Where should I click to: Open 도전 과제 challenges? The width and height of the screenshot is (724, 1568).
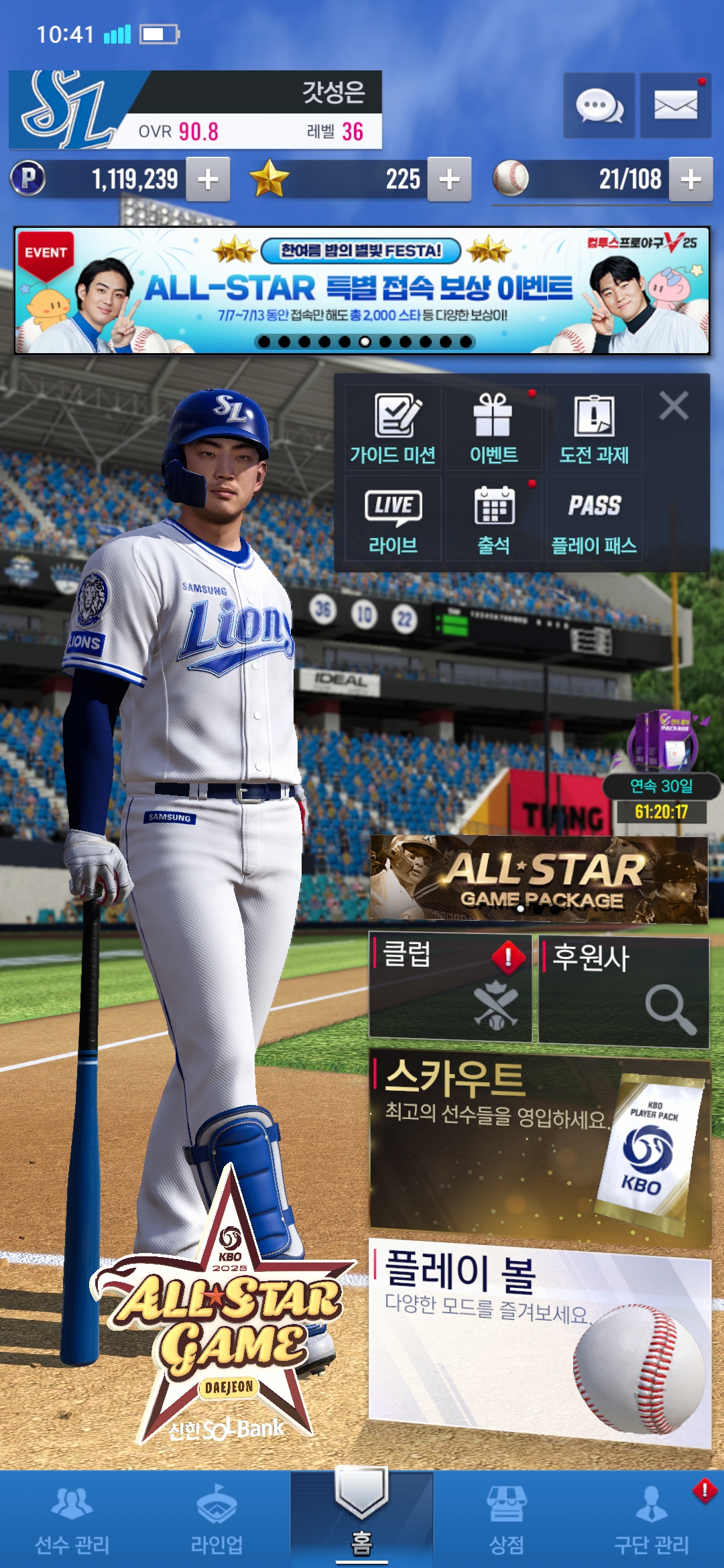594,428
